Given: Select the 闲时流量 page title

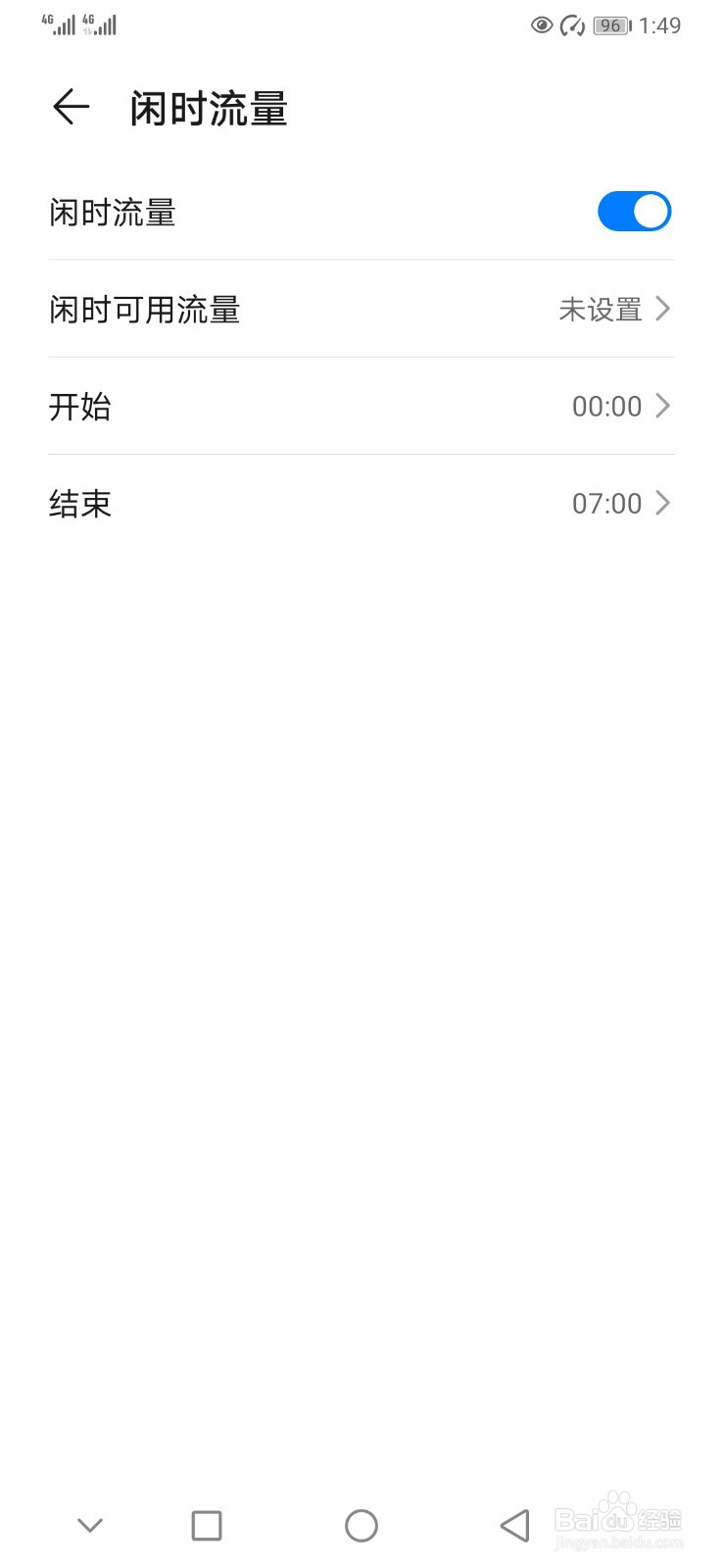Looking at the screenshot, I should [209, 109].
